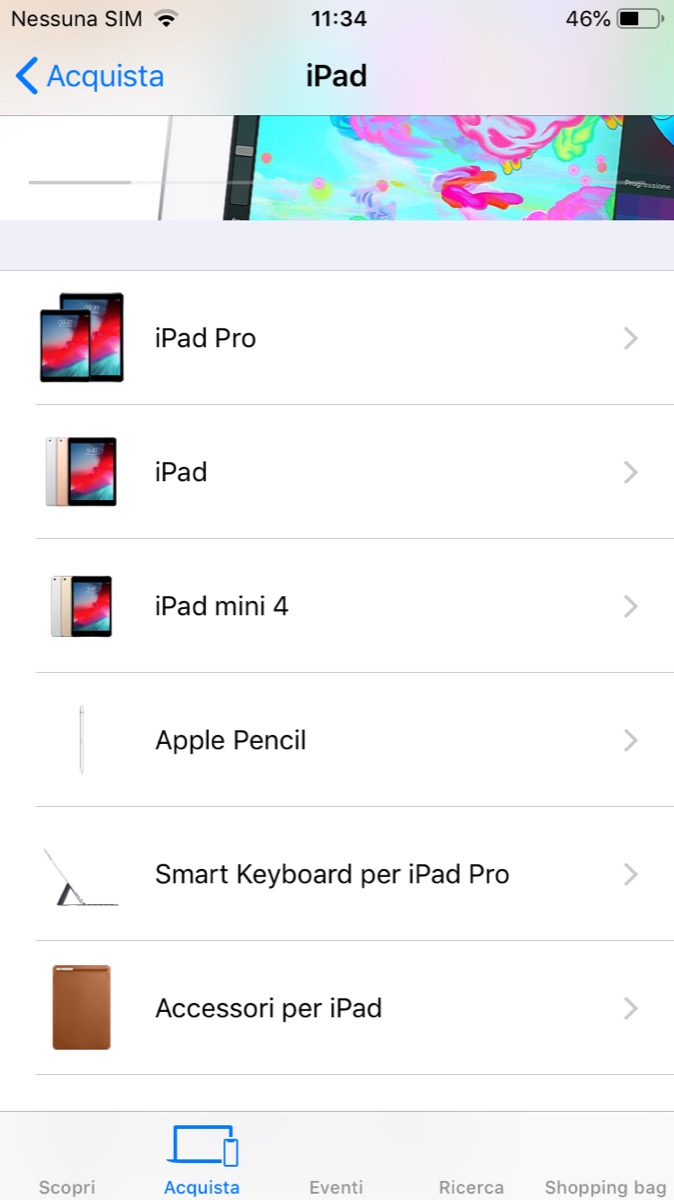This screenshot has height=1200, width=674.
Task: Open the iPad banner image
Action: click(337, 167)
